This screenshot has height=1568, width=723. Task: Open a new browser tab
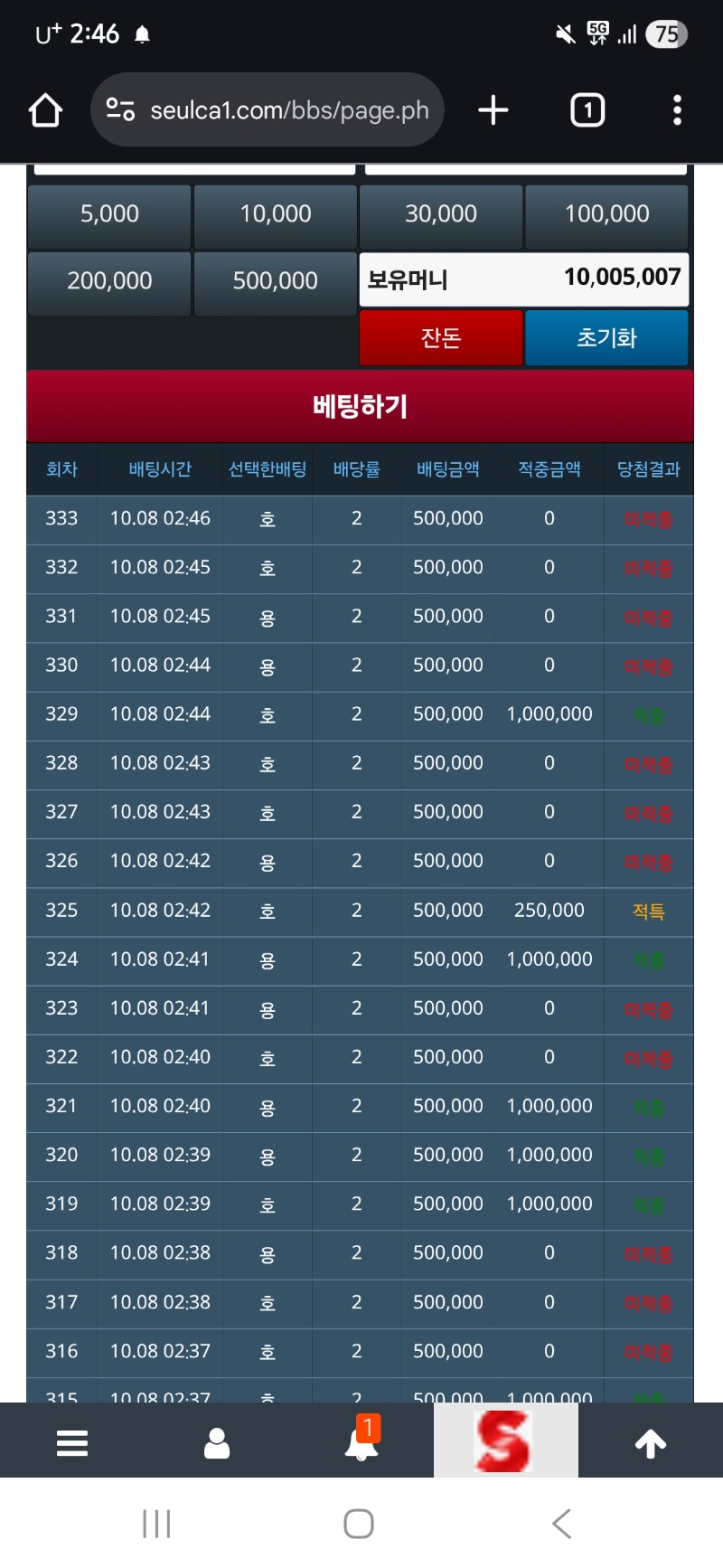(x=493, y=110)
